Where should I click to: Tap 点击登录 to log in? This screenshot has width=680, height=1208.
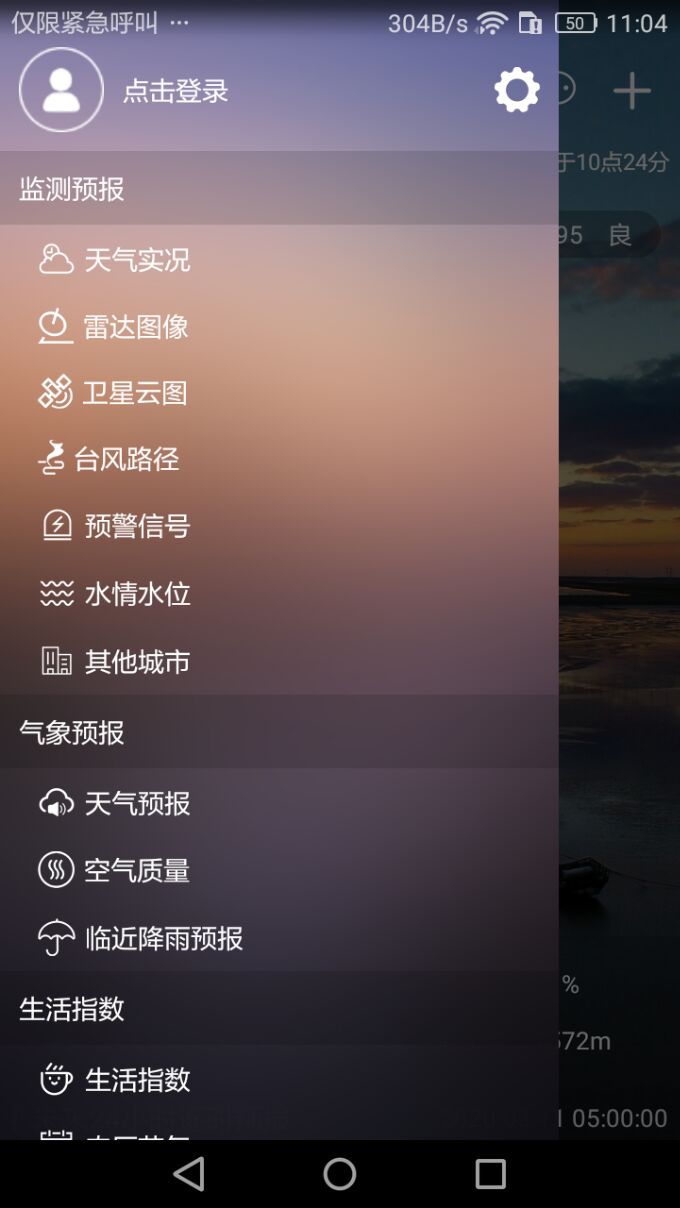click(176, 91)
